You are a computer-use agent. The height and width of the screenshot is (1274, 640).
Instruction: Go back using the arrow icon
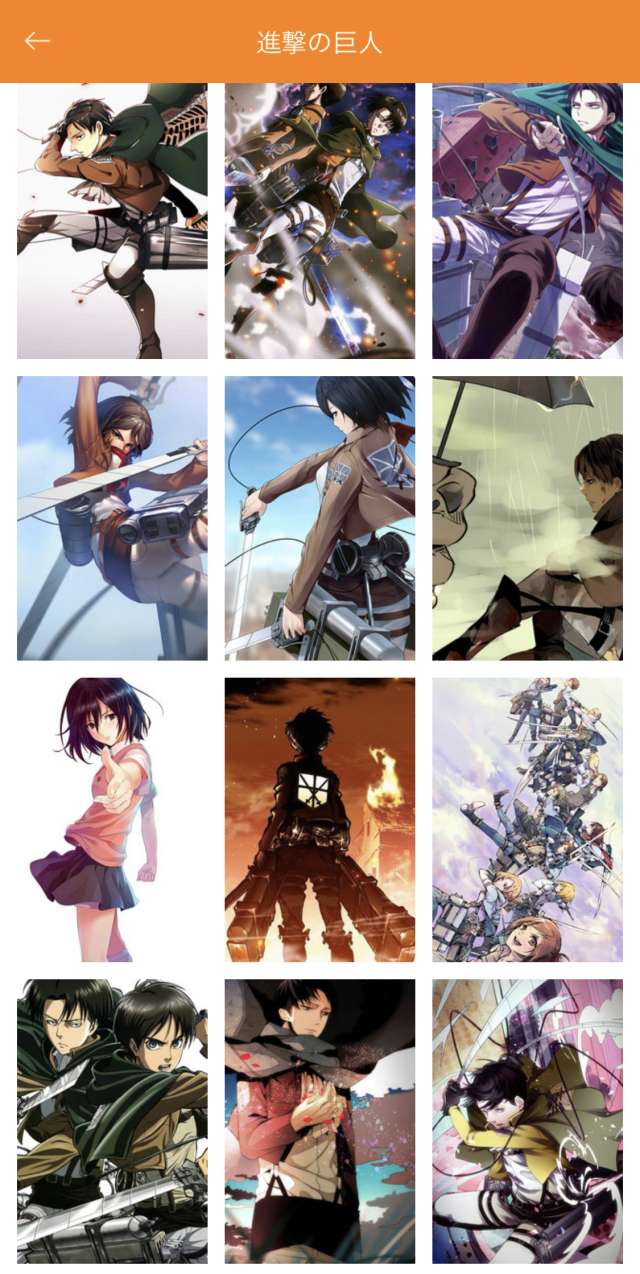(x=37, y=41)
